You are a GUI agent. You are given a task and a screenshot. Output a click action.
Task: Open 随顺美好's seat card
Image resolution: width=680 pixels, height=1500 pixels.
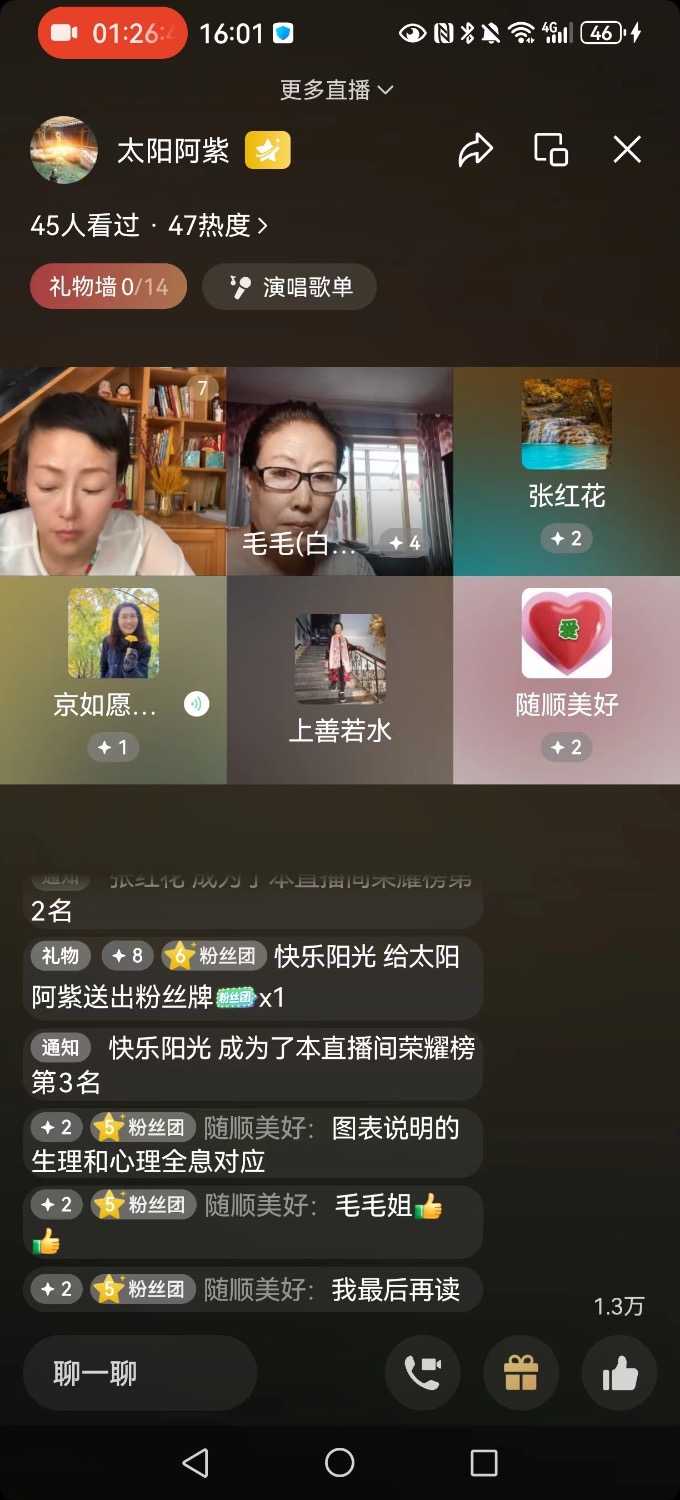(x=566, y=680)
